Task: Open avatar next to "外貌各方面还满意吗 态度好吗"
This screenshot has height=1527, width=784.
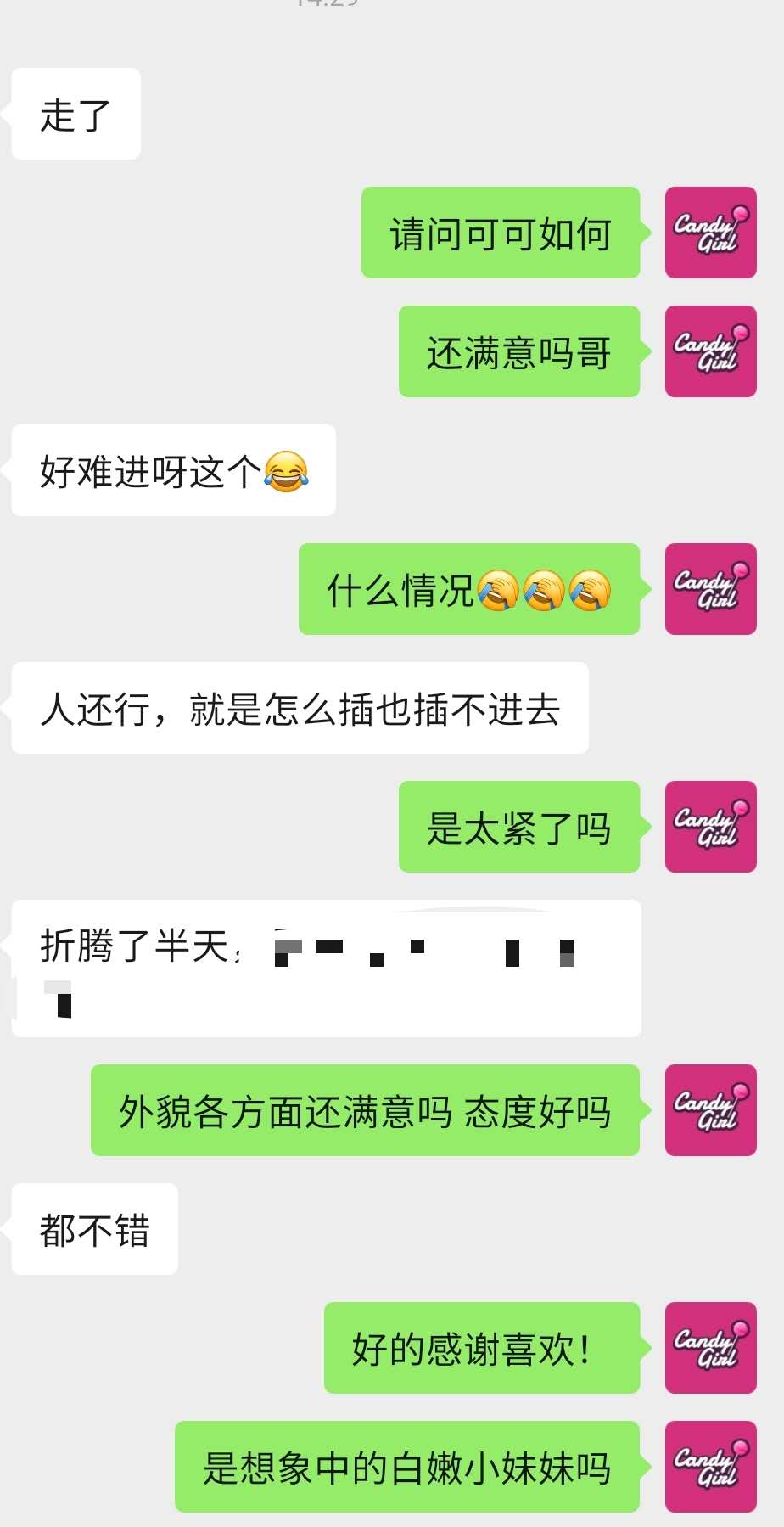Action: [710, 1110]
